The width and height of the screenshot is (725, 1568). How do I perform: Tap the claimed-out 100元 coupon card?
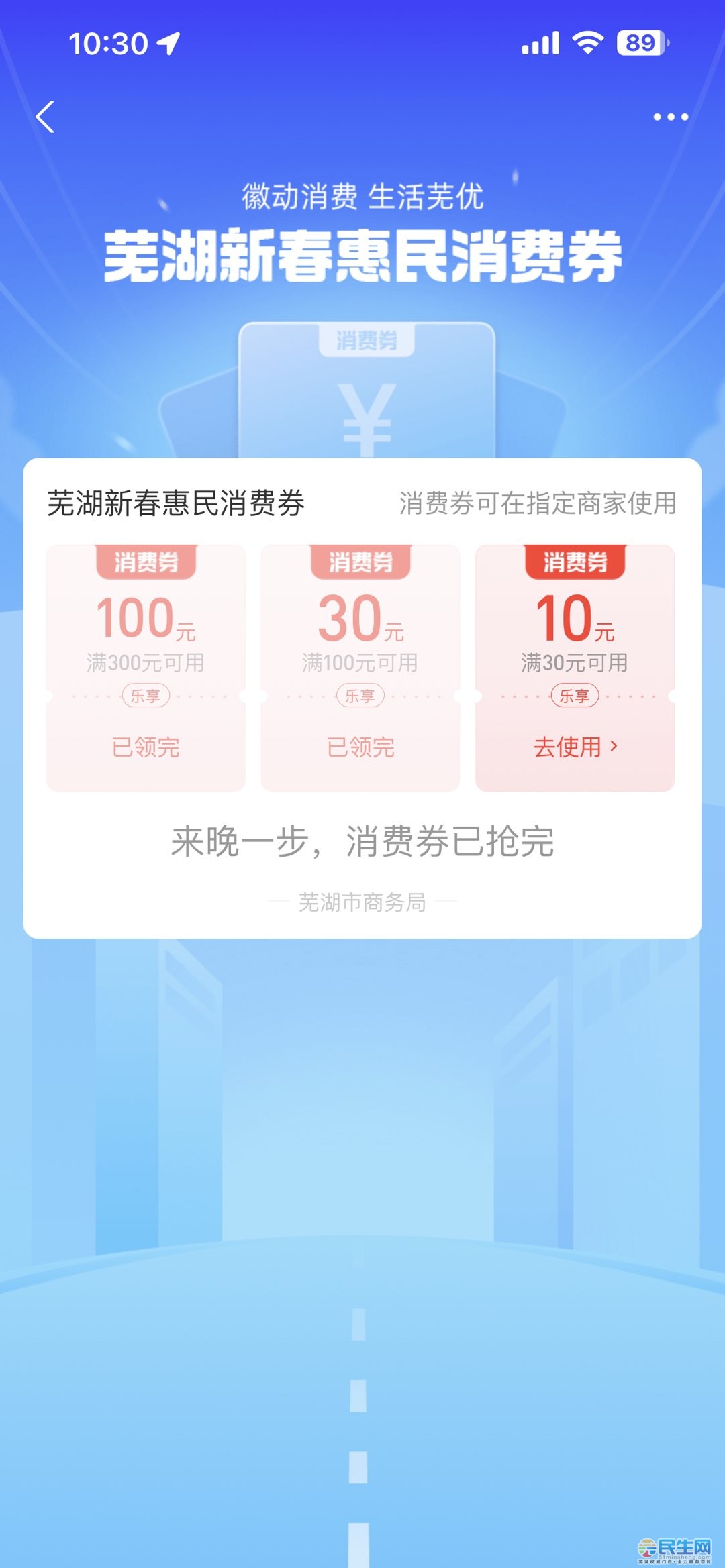(146, 668)
